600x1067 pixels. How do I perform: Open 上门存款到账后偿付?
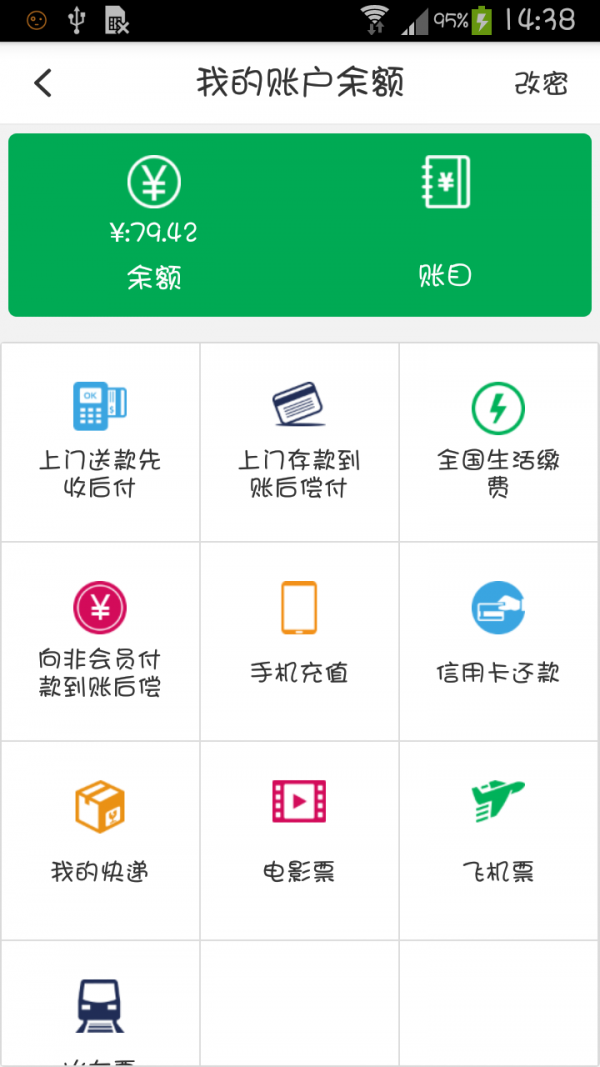[x=299, y=442]
